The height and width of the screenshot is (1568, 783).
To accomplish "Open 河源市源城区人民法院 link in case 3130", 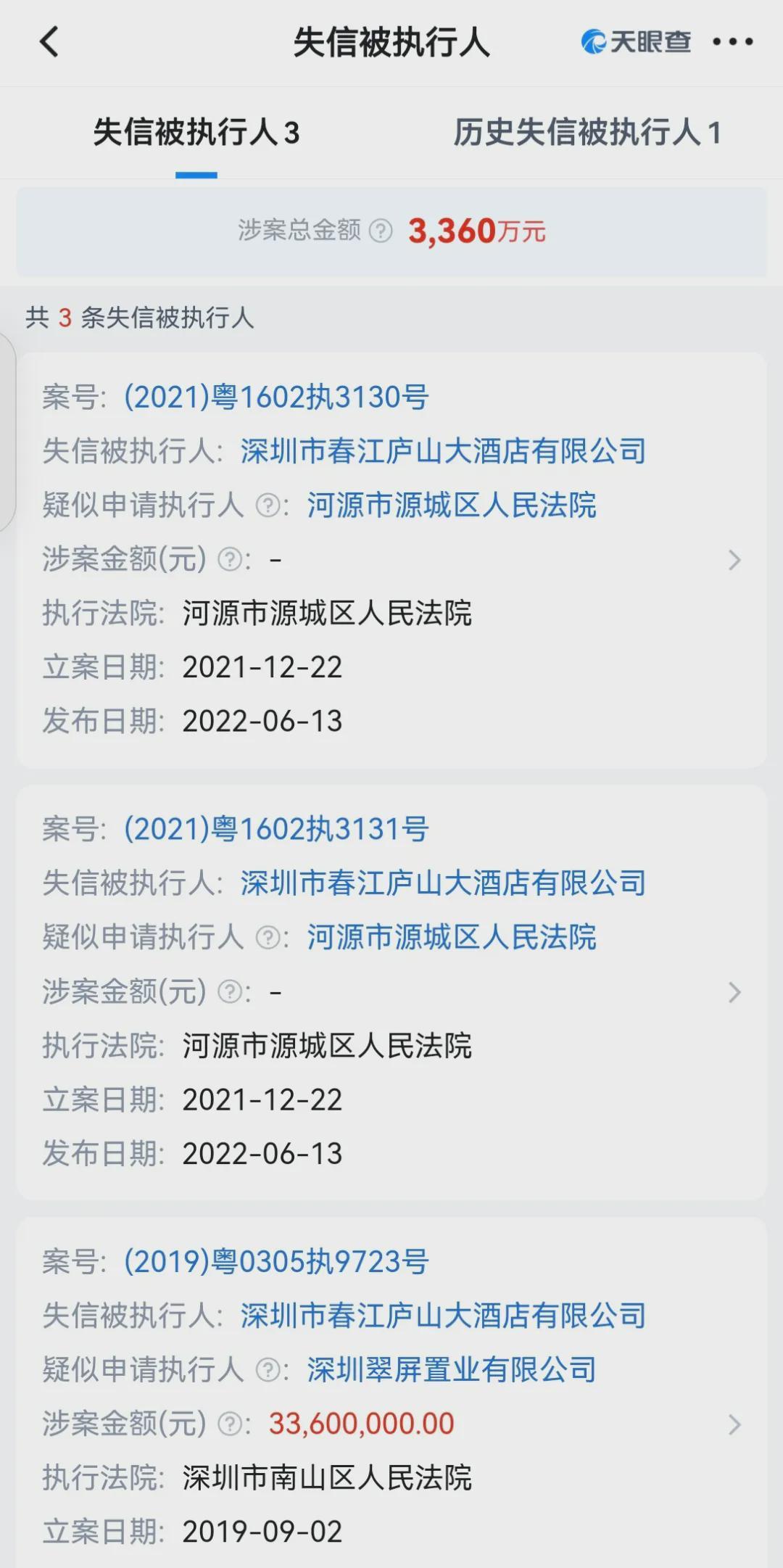I will pyautogui.click(x=451, y=506).
